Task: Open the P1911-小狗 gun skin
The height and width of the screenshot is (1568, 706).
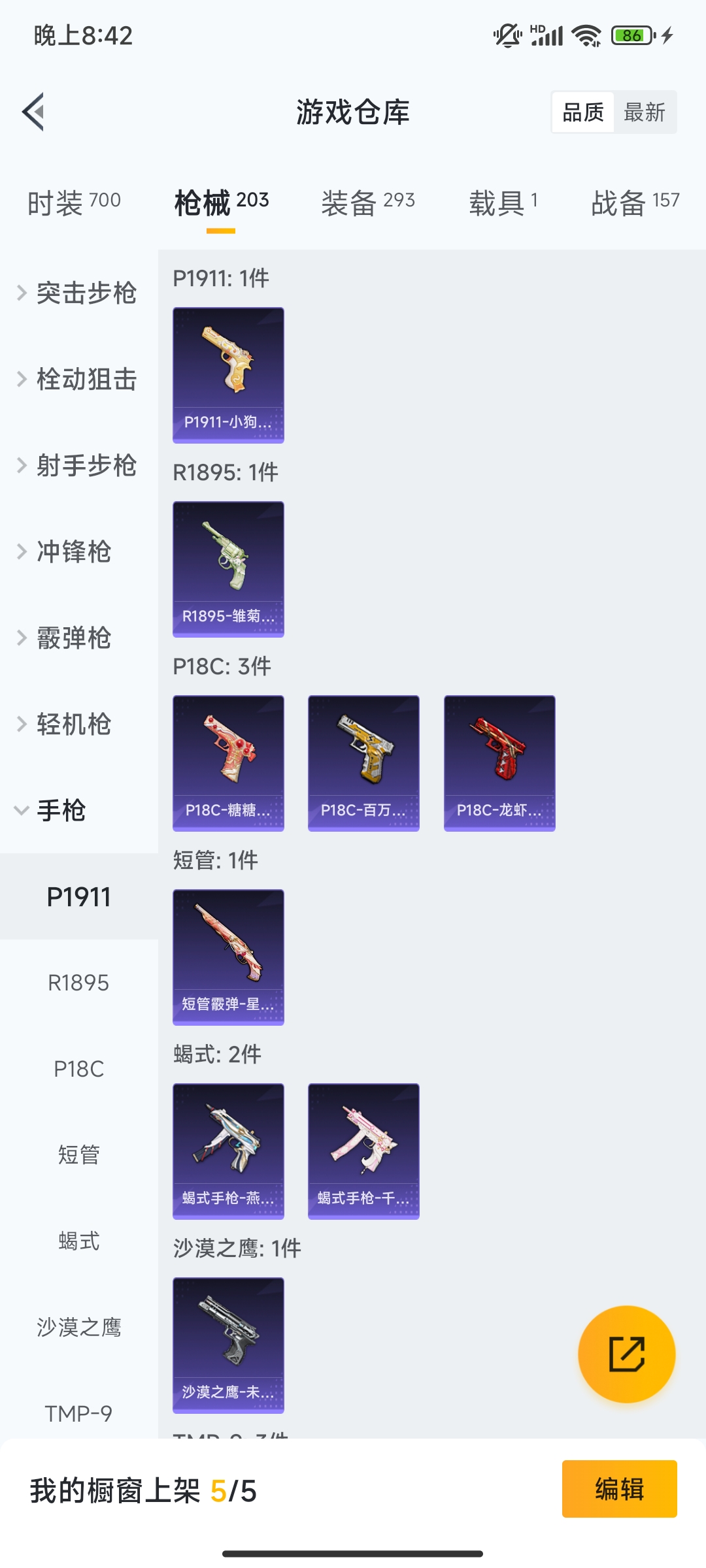Action: coord(228,375)
